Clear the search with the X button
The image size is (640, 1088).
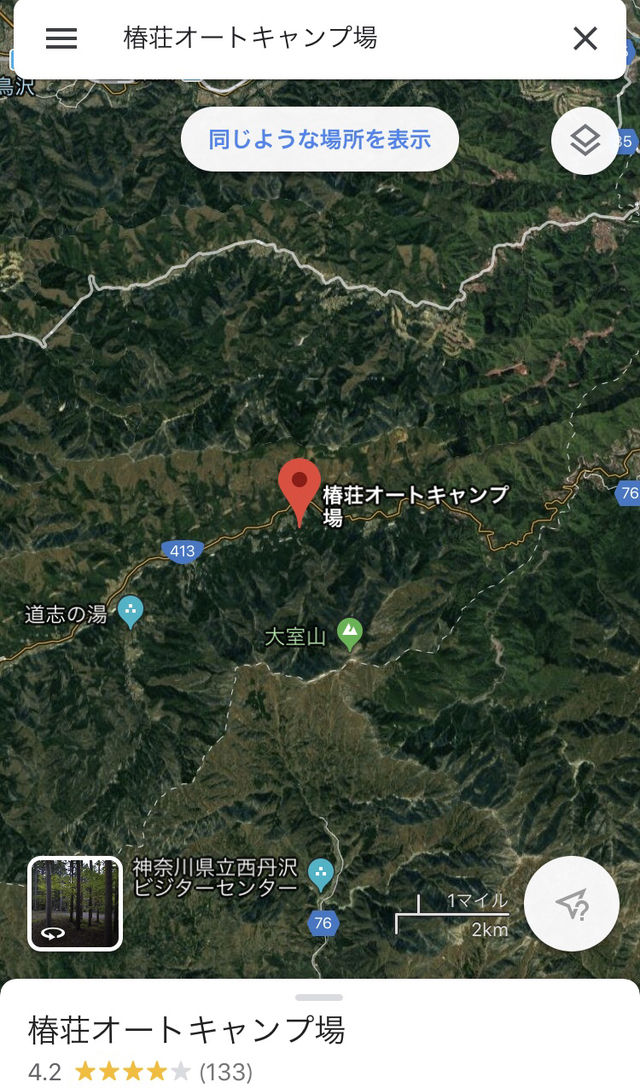(585, 39)
